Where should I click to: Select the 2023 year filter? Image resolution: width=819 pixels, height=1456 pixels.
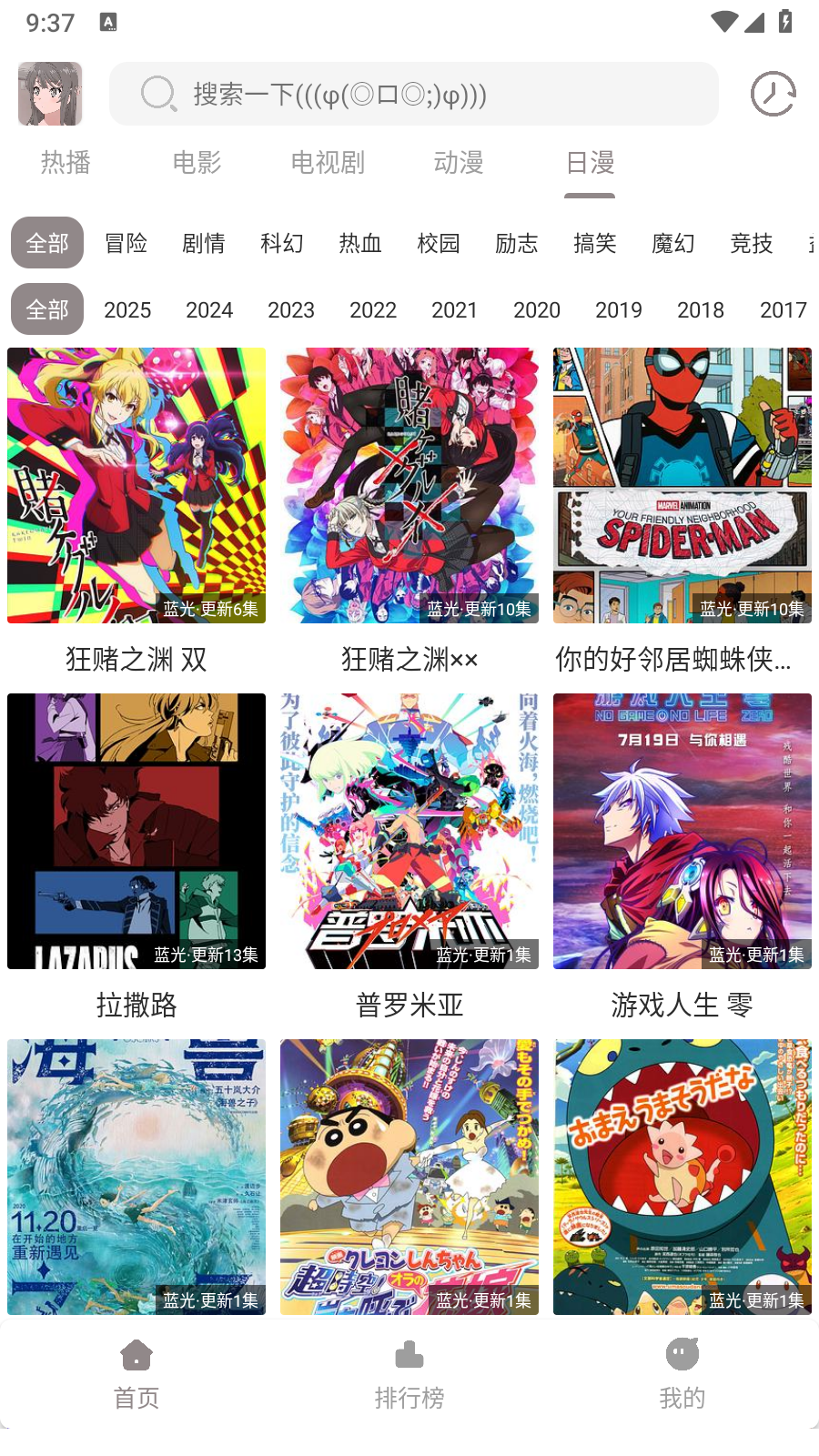pos(291,309)
